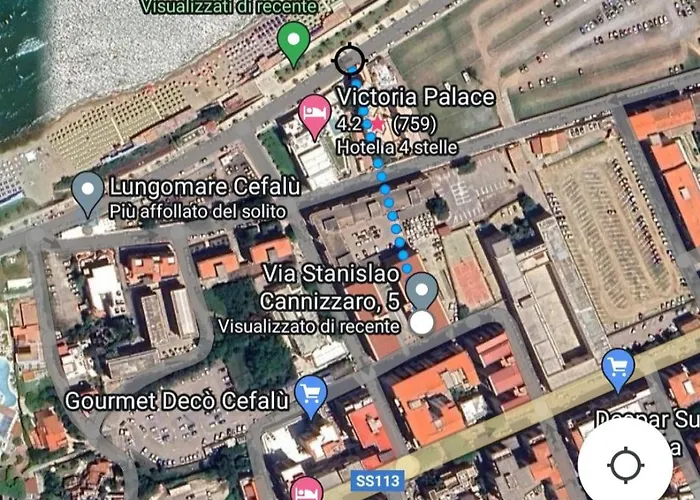Select Gourmet Decò Cefalù shop marker
This screenshot has height=500, width=700.
pos(311,394)
